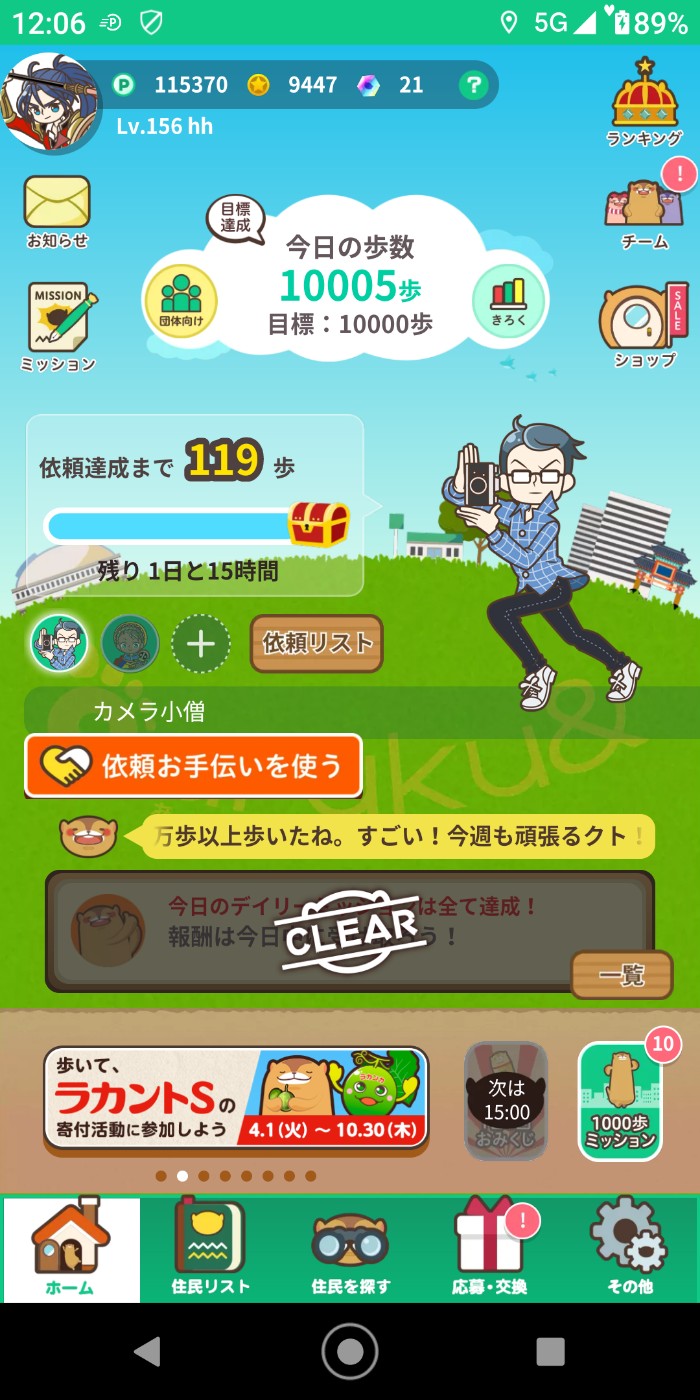Add a request with the plus slot
The image size is (700, 1400).
point(201,643)
